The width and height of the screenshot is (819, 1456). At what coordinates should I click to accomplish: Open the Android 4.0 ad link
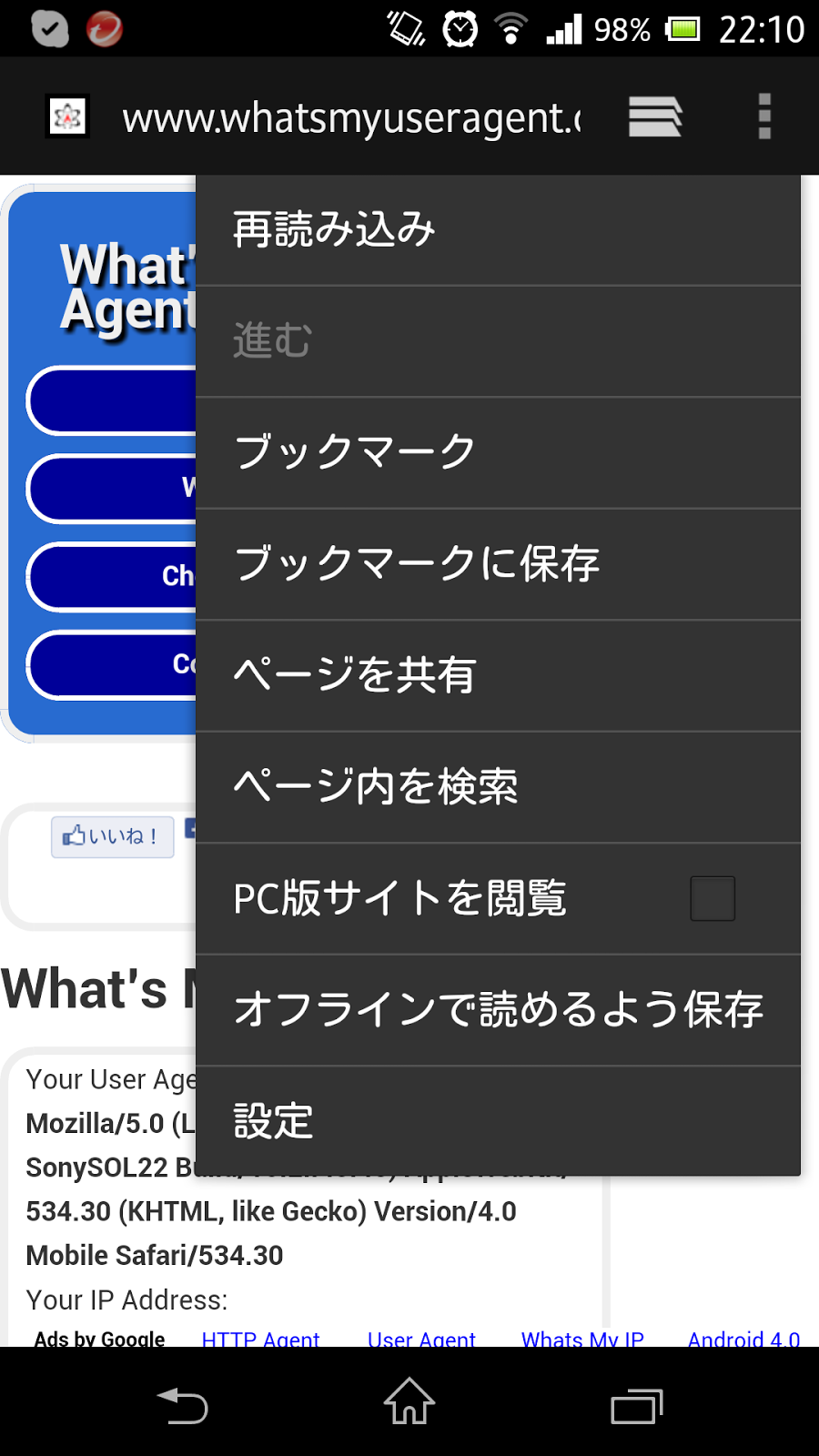(x=743, y=1339)
